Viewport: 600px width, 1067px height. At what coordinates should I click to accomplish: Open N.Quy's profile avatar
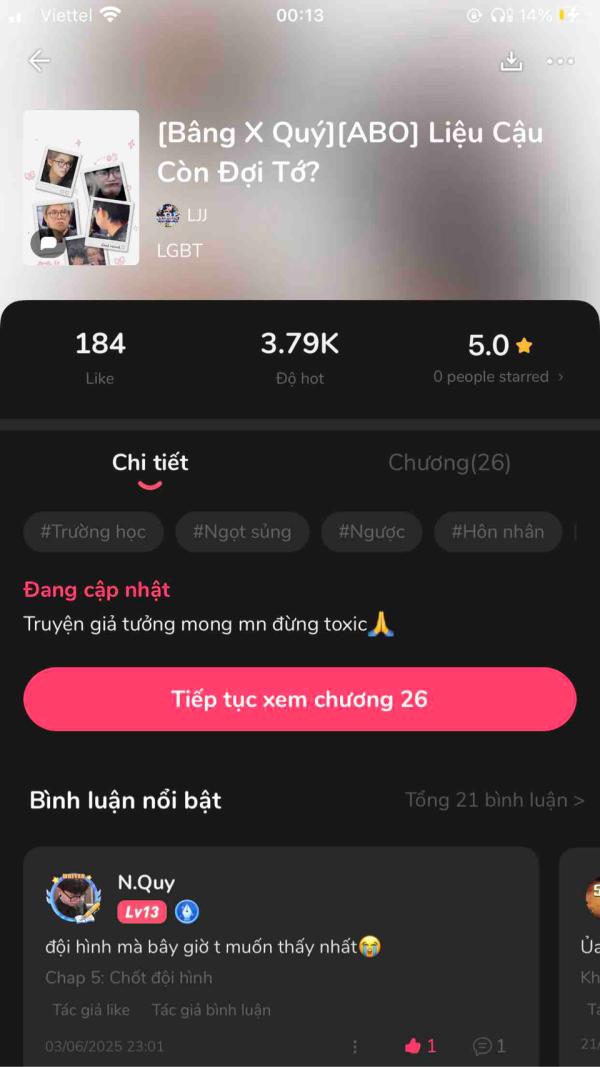pos(74,897)
